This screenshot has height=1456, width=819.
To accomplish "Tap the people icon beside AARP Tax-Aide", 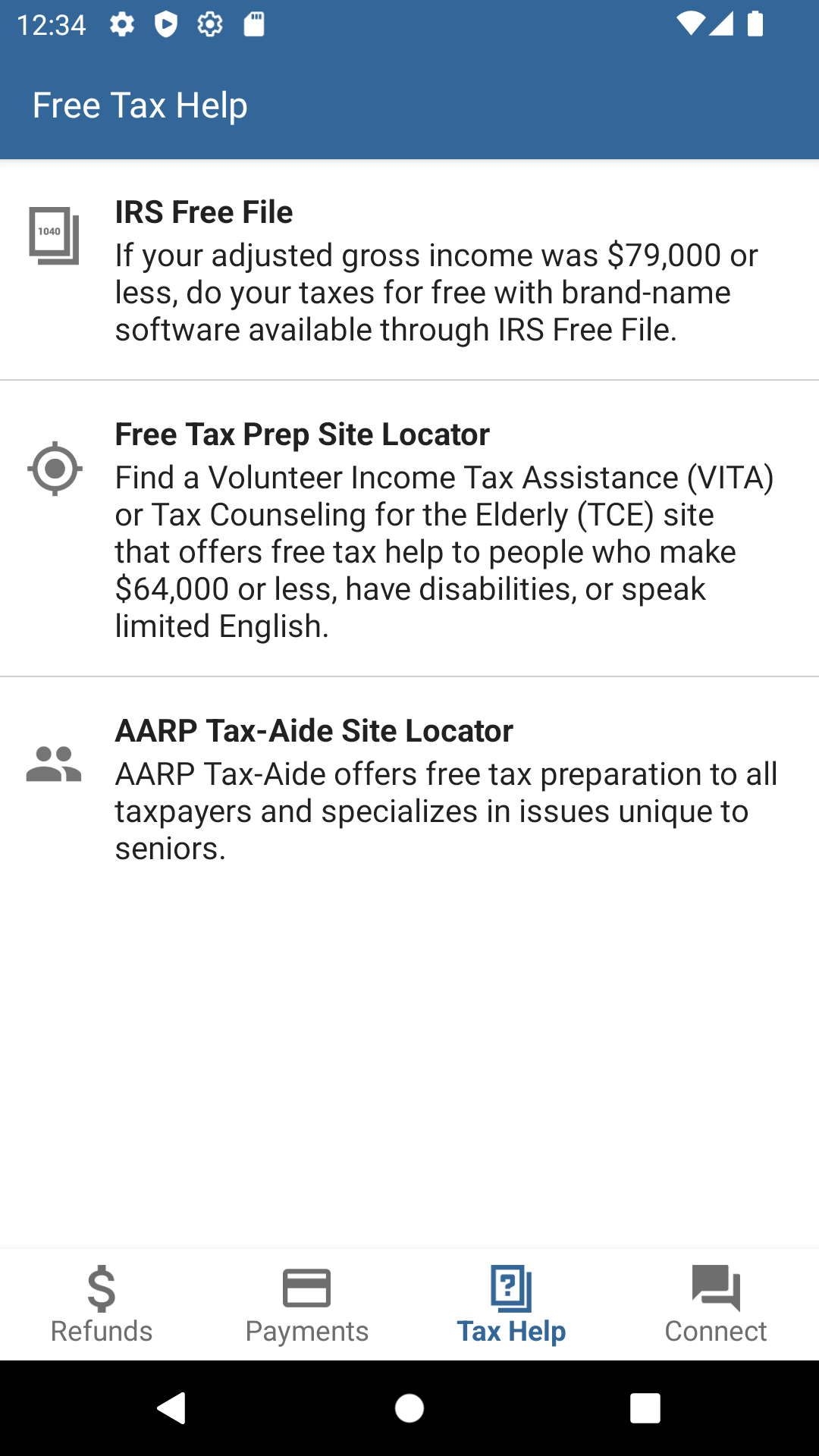I will 55,766.
